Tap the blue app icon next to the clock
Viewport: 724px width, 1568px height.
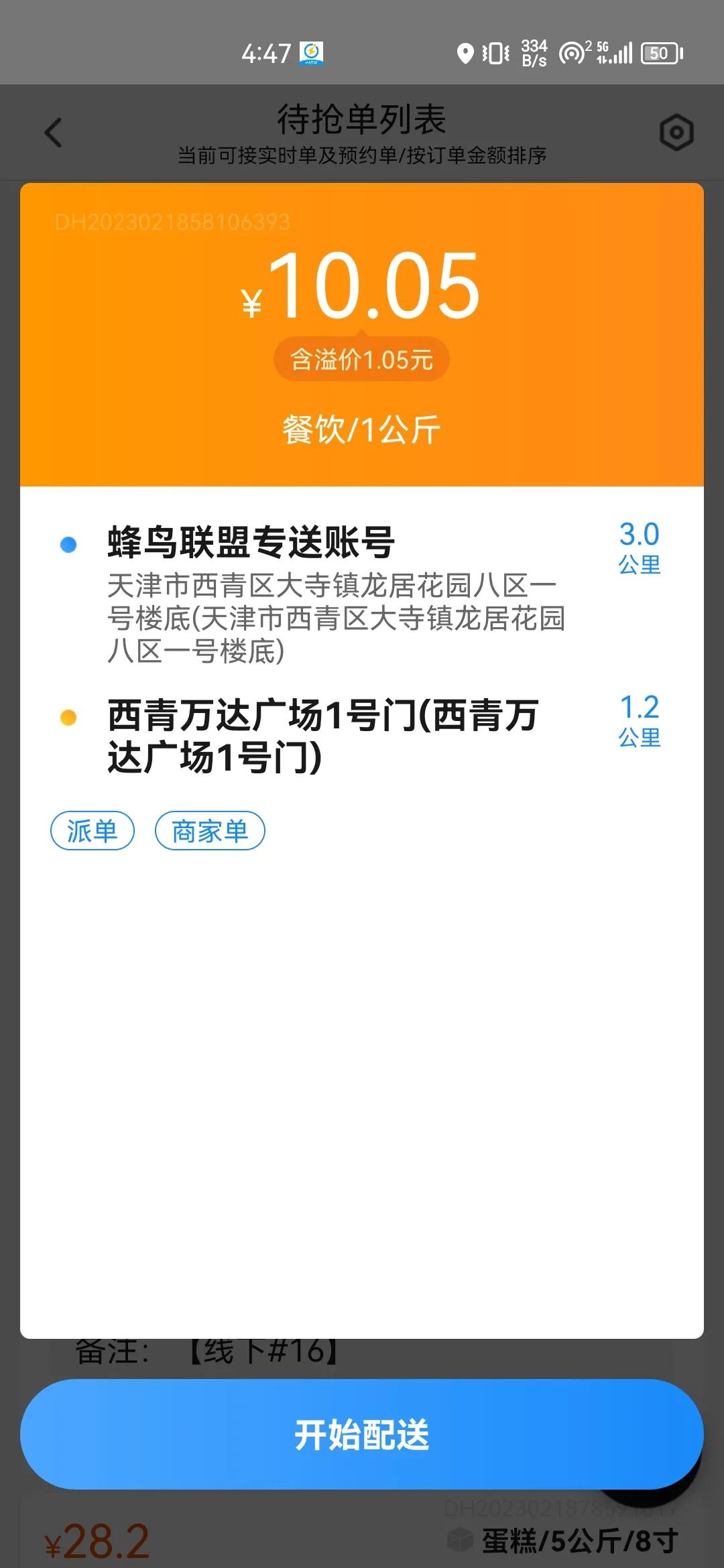tap(312, 52)
